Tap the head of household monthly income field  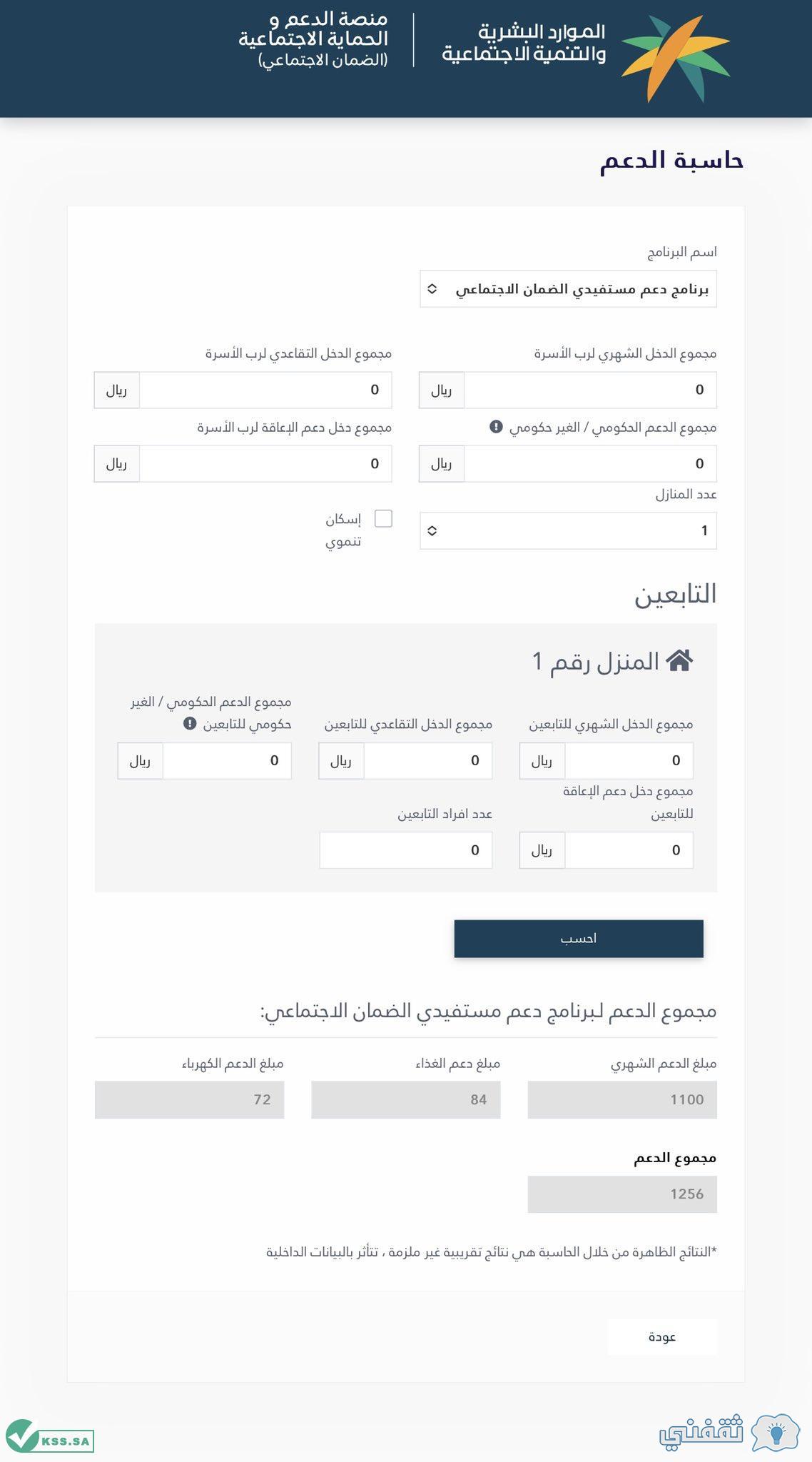[590, 390]
